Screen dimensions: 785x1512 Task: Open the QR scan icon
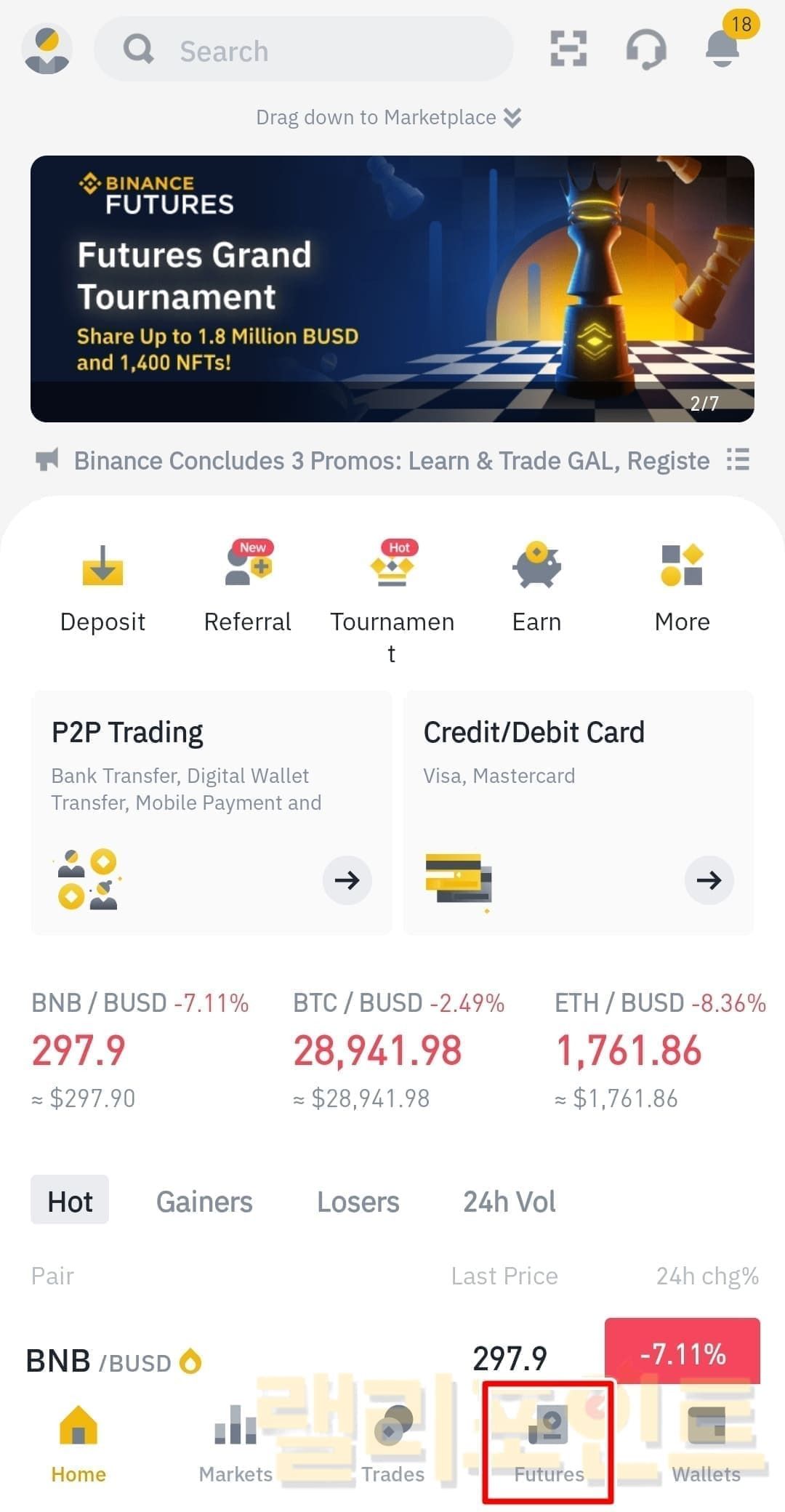click(568, 49)
